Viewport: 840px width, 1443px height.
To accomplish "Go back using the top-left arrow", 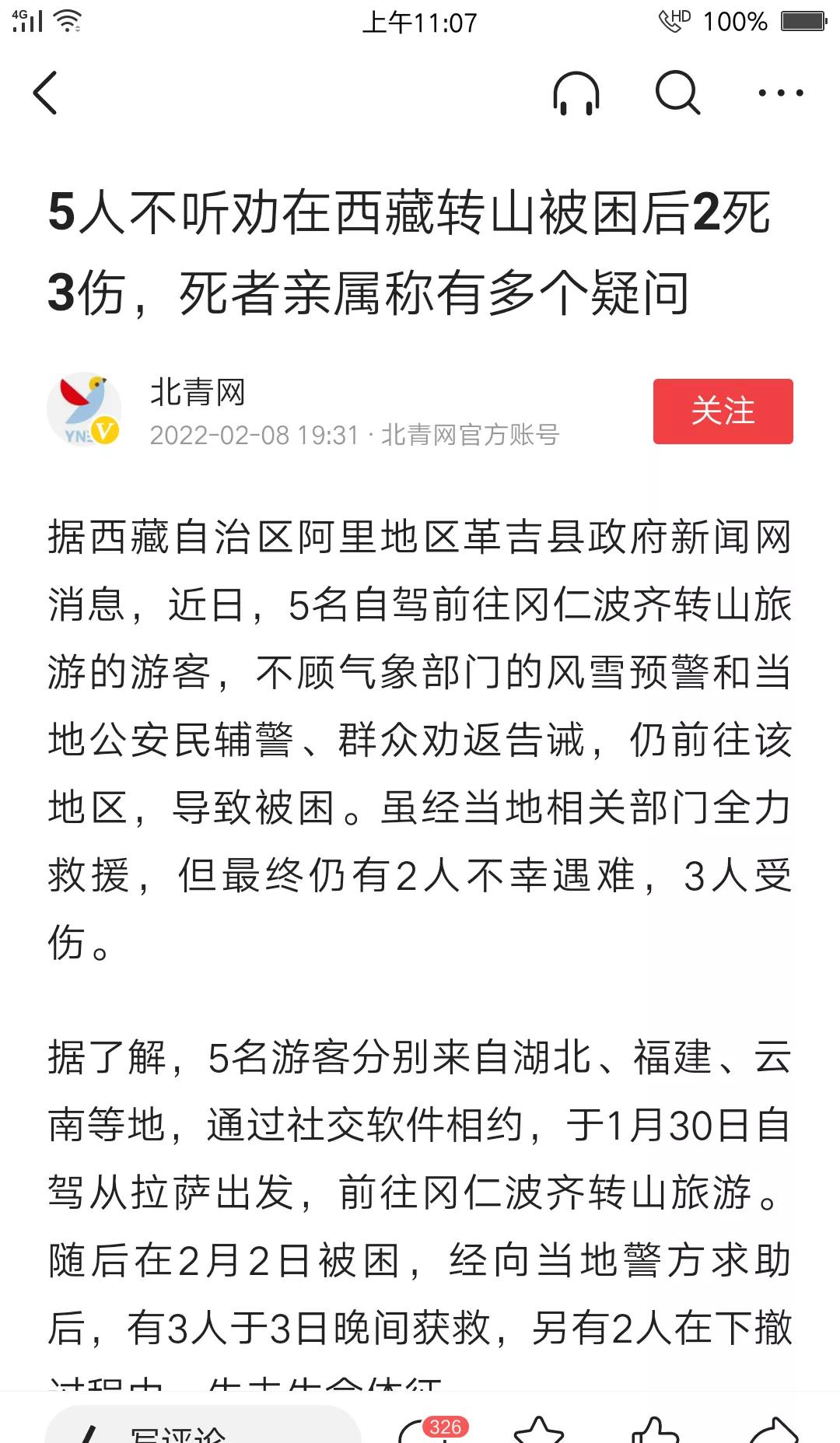I will (x=46, y=93).
